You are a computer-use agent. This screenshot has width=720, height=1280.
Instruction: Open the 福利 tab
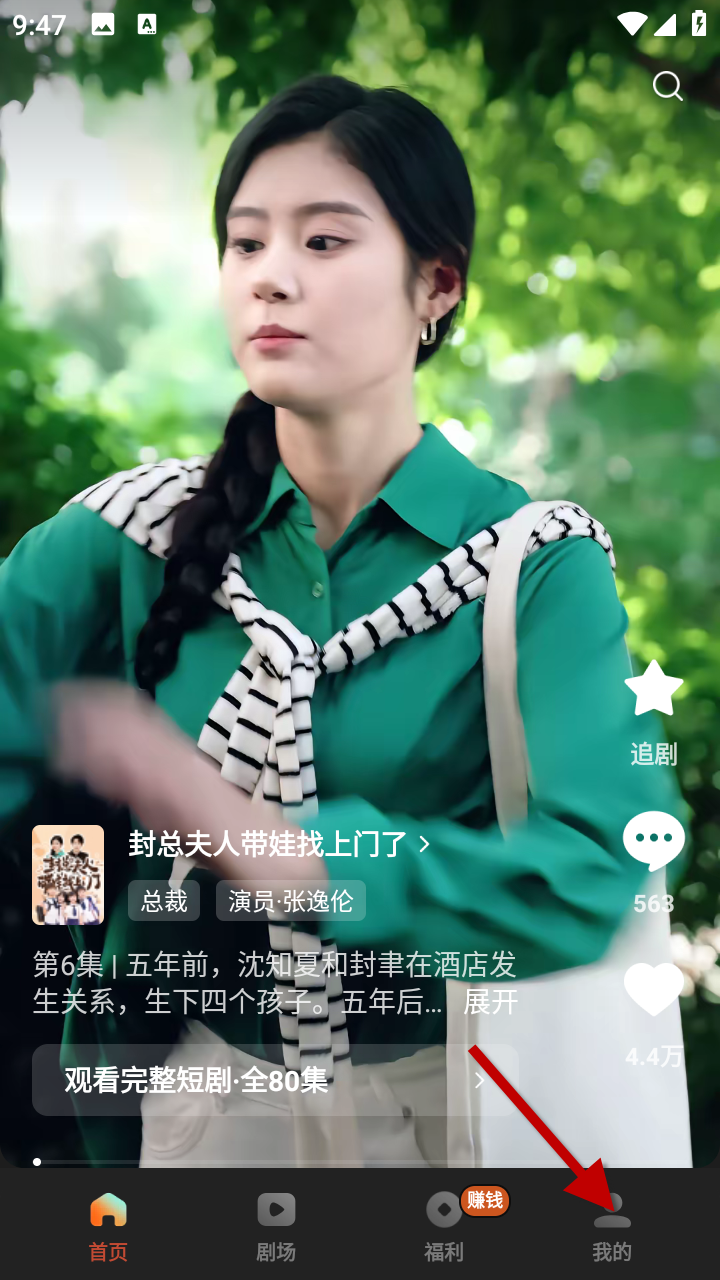point(444,1226)
